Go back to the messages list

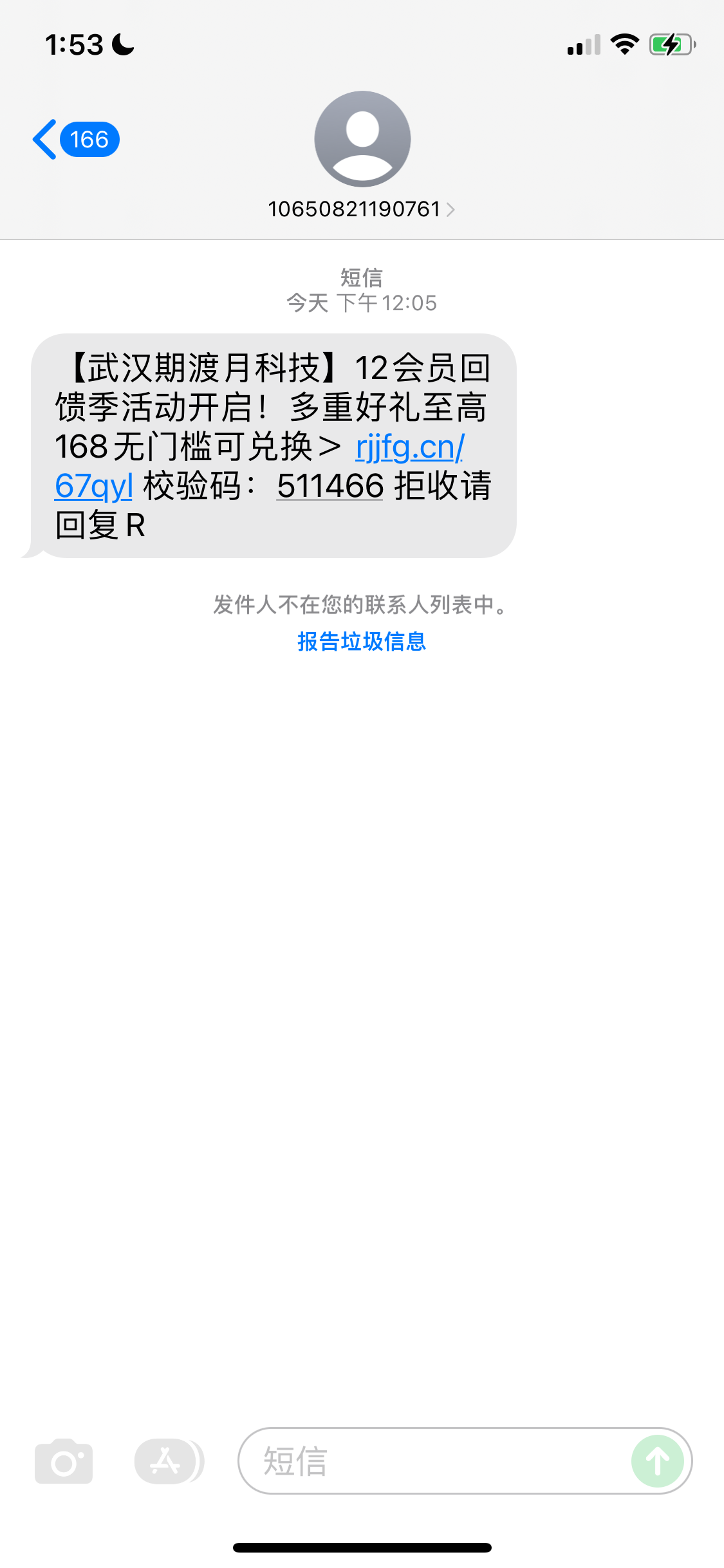click(x=74, y=139)
